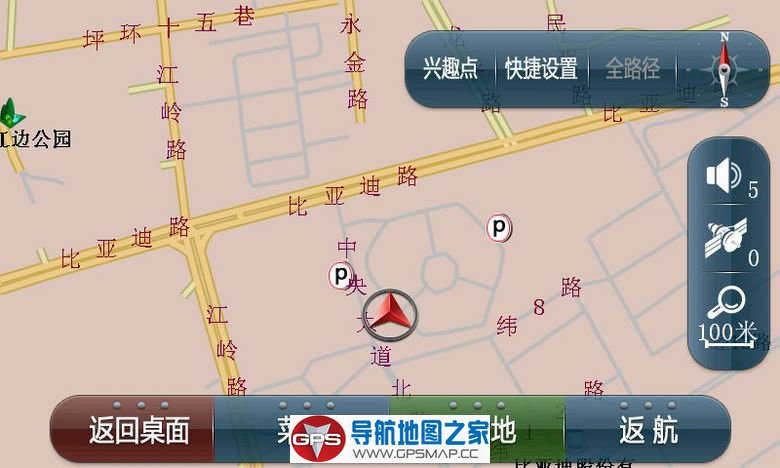780x468 pixels.
Task: Tap the parking marker beside 中央大道
Action: coord(341,274)
